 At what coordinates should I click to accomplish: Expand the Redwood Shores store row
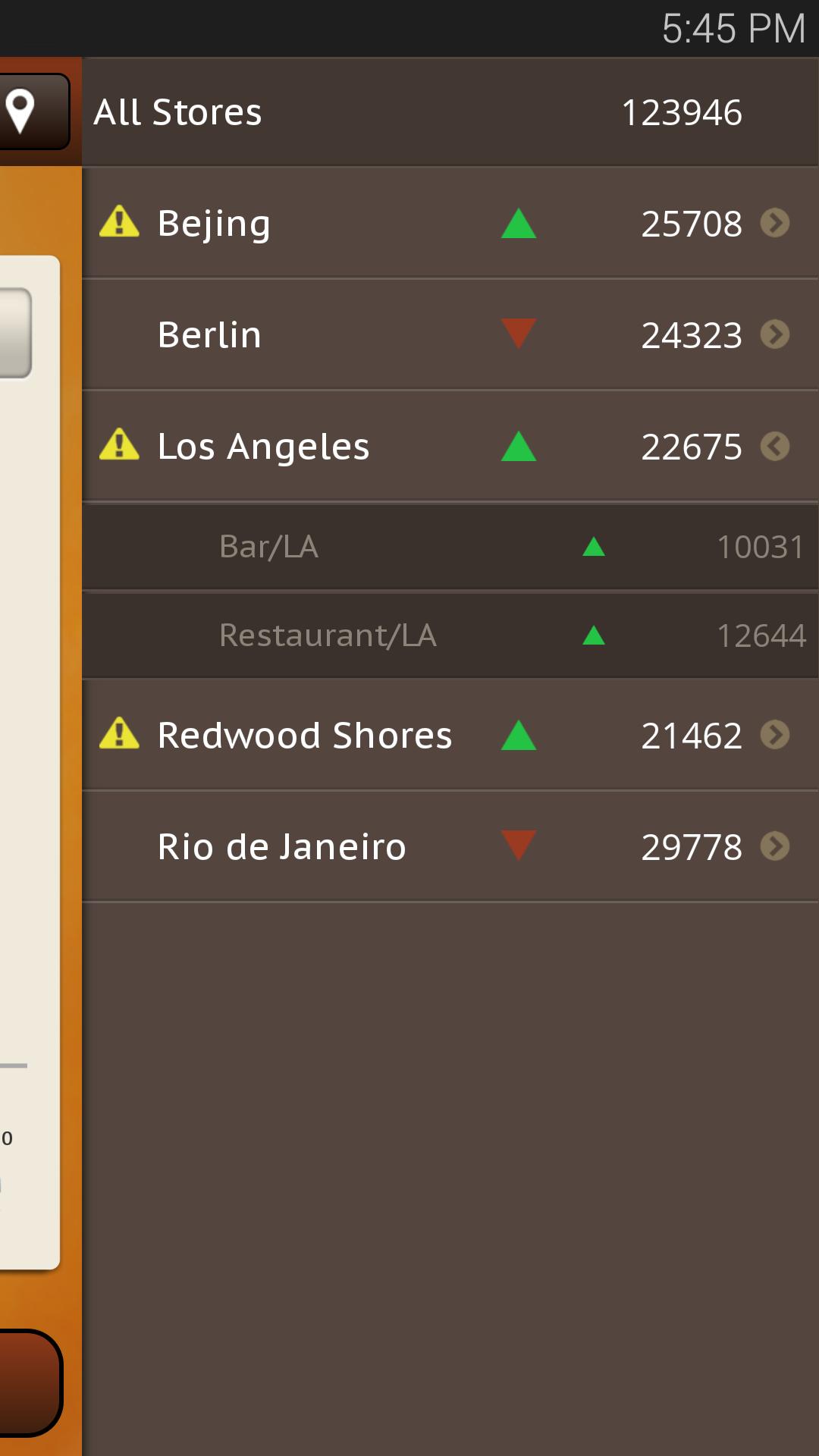click(775, 735)
